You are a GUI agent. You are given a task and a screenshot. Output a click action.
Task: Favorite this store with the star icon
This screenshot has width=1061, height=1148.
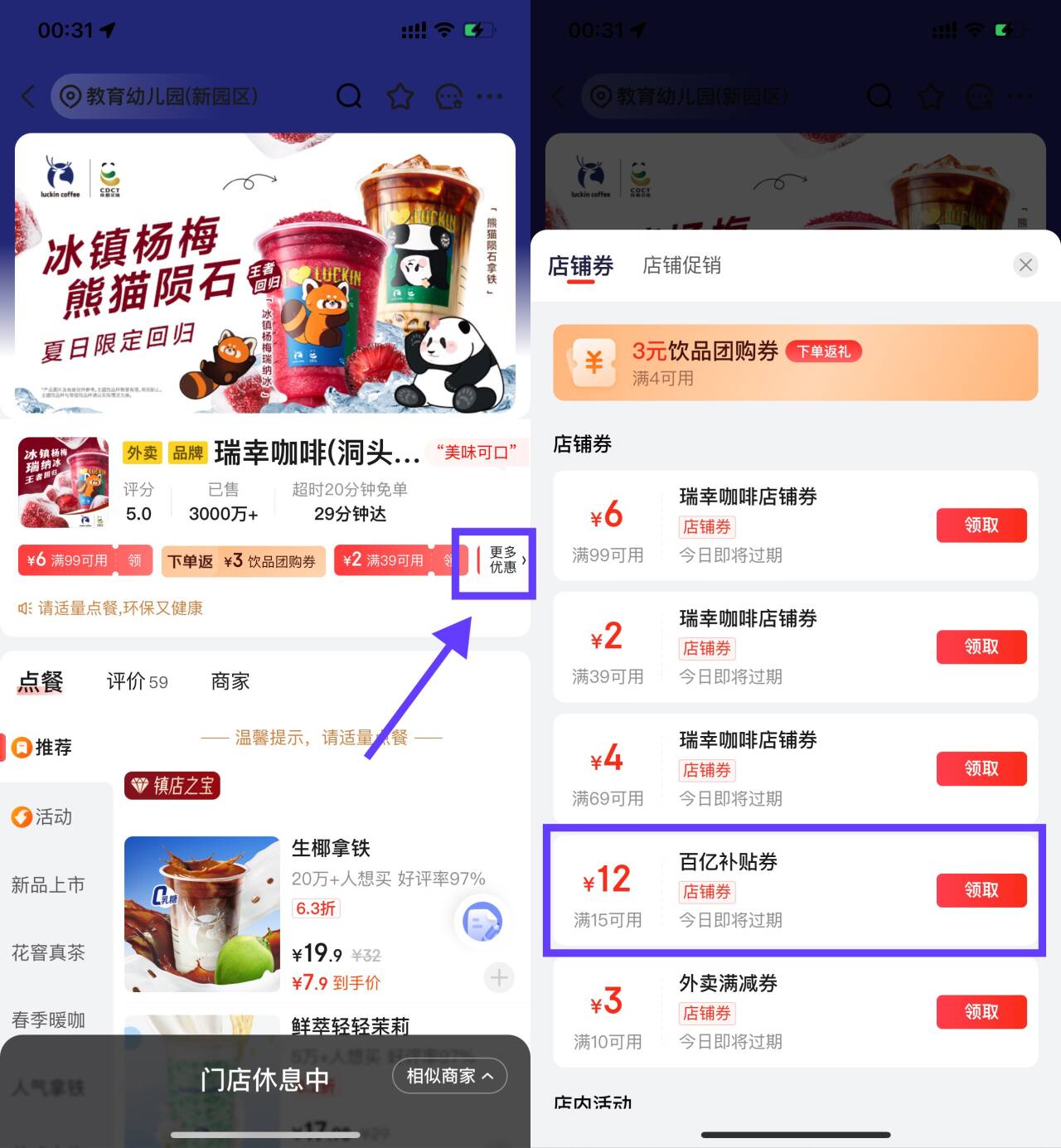point(400,97)
